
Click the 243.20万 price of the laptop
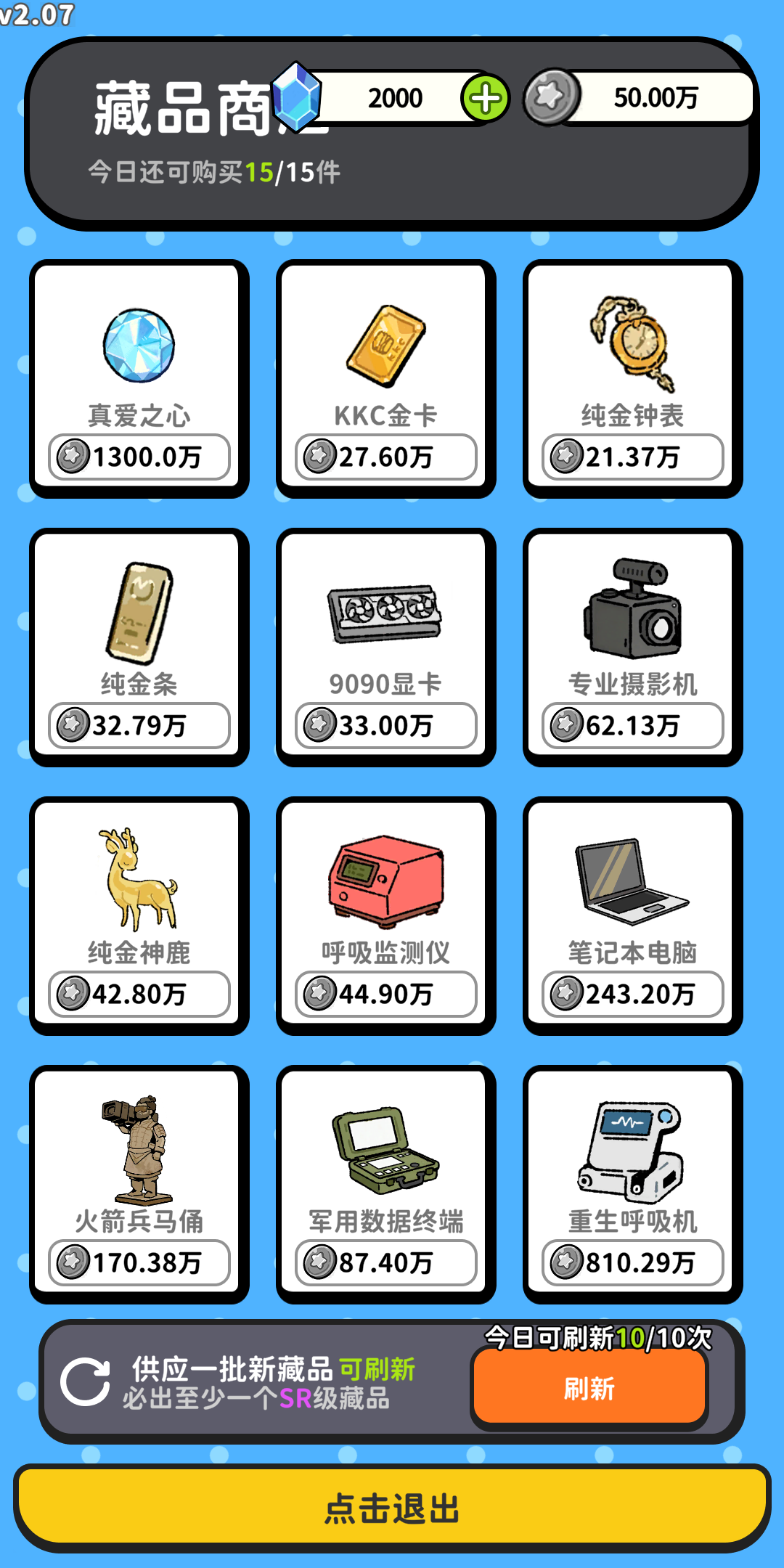point(630,993)
